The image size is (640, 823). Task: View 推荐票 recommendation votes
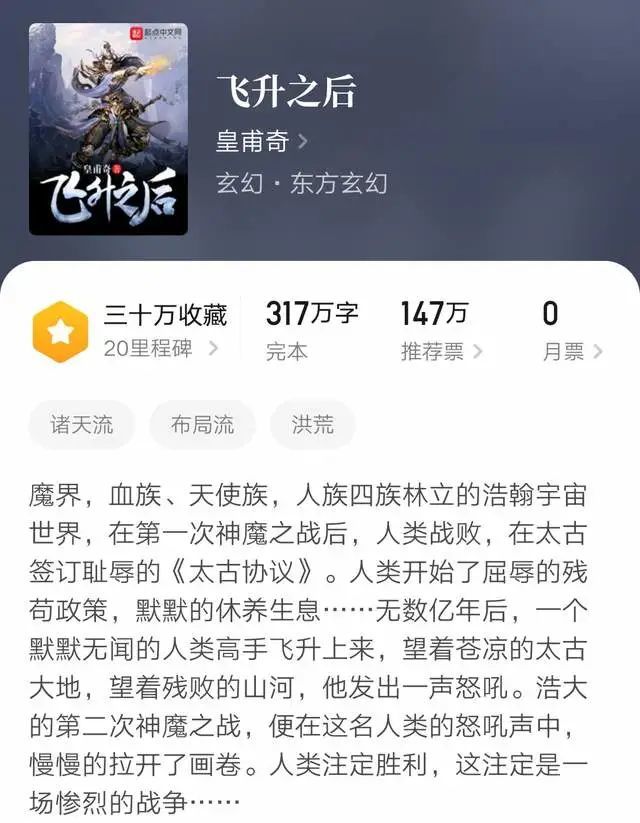(x=441, y=352)
